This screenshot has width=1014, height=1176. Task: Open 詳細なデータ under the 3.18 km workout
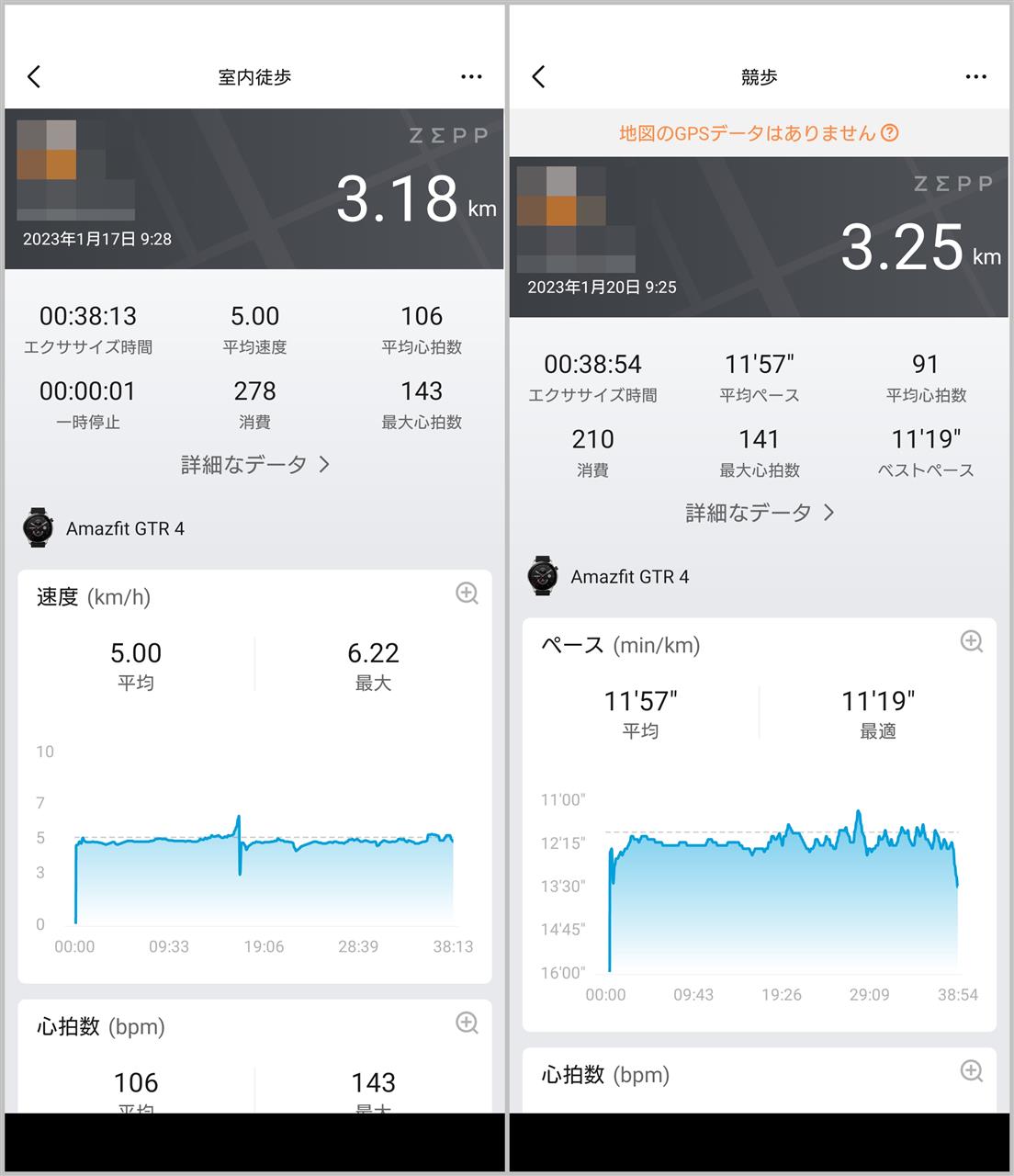pyautogui.click(x=254, y=465)
